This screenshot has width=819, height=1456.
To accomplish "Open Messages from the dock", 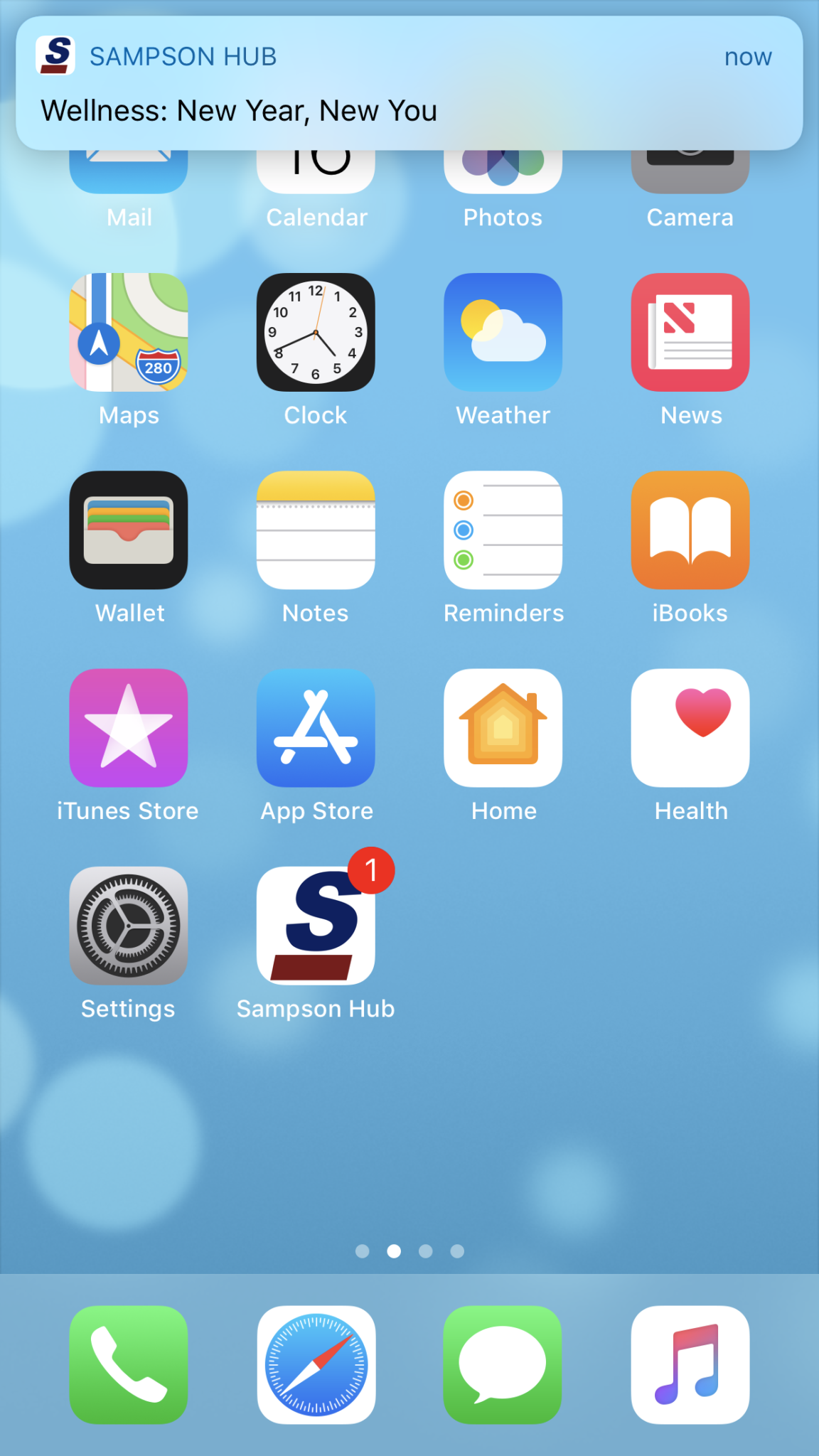I will click(503, 1365).
